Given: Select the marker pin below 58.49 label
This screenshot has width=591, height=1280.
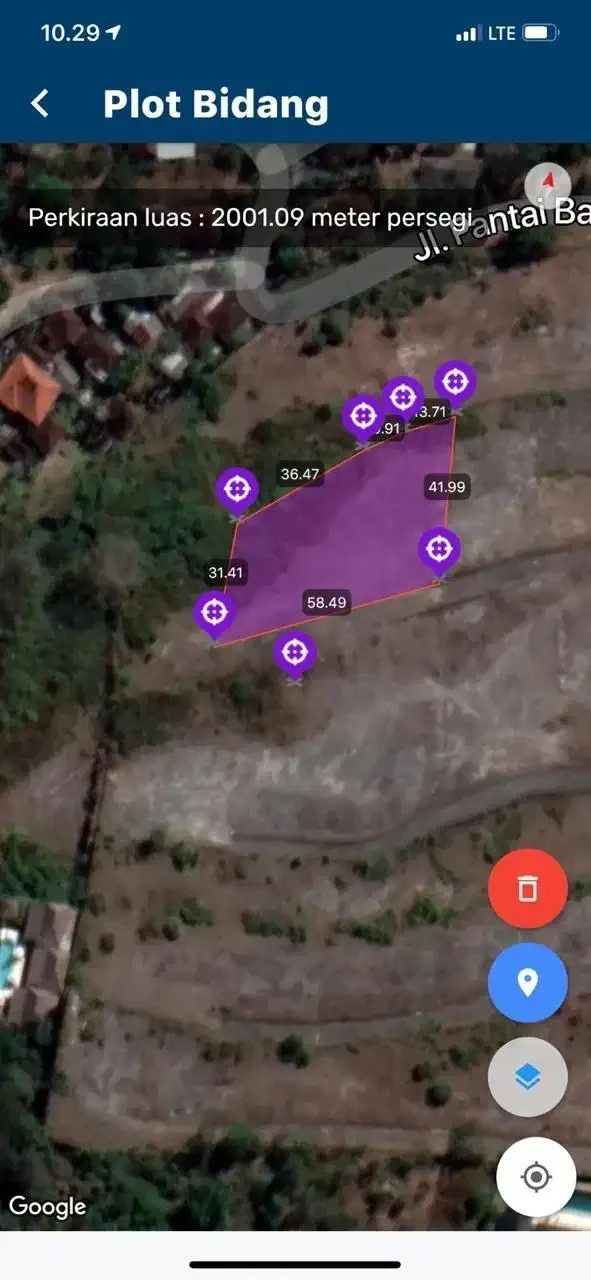Looking at the screenshot, I should pyautogui.click(x=294, y=654).
